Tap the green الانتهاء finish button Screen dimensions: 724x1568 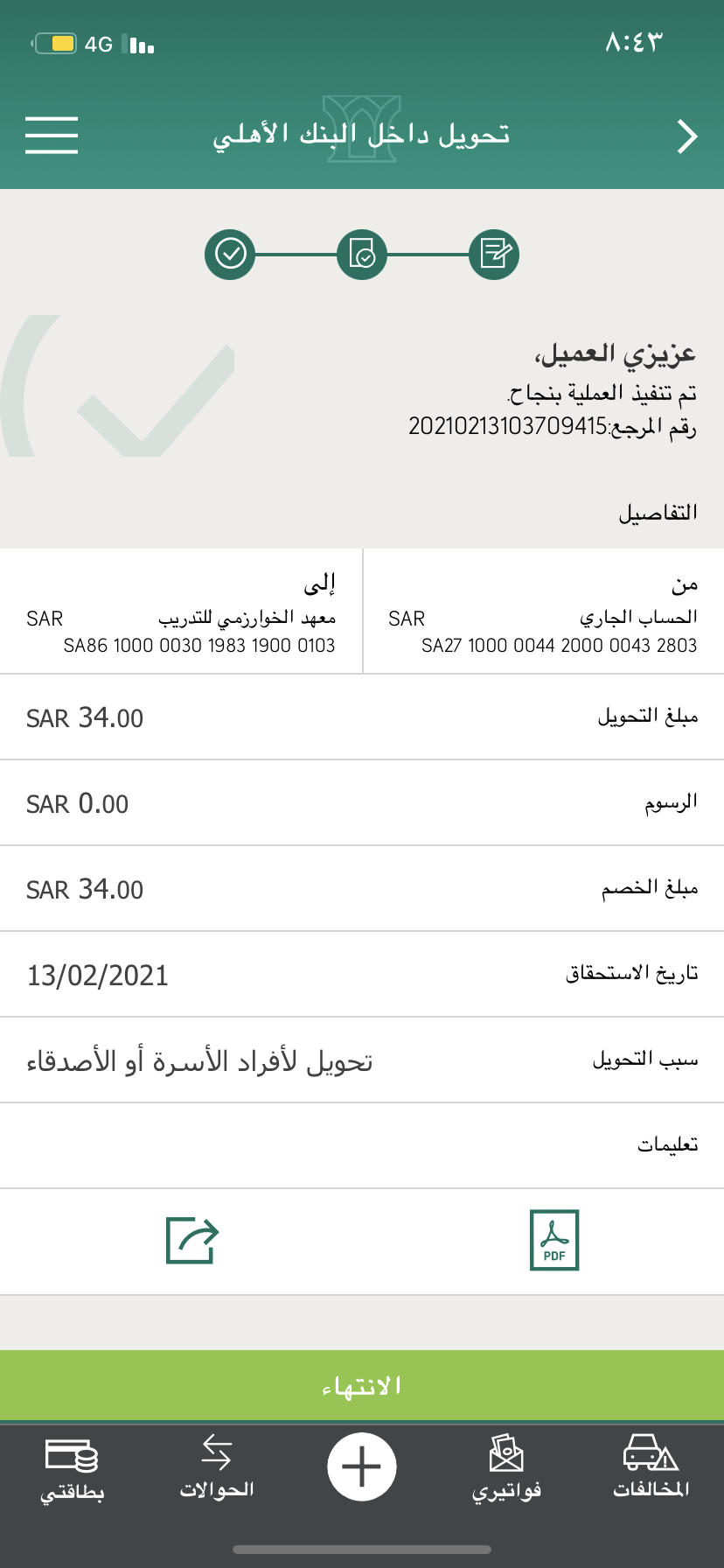click(x=362, y=1386)
